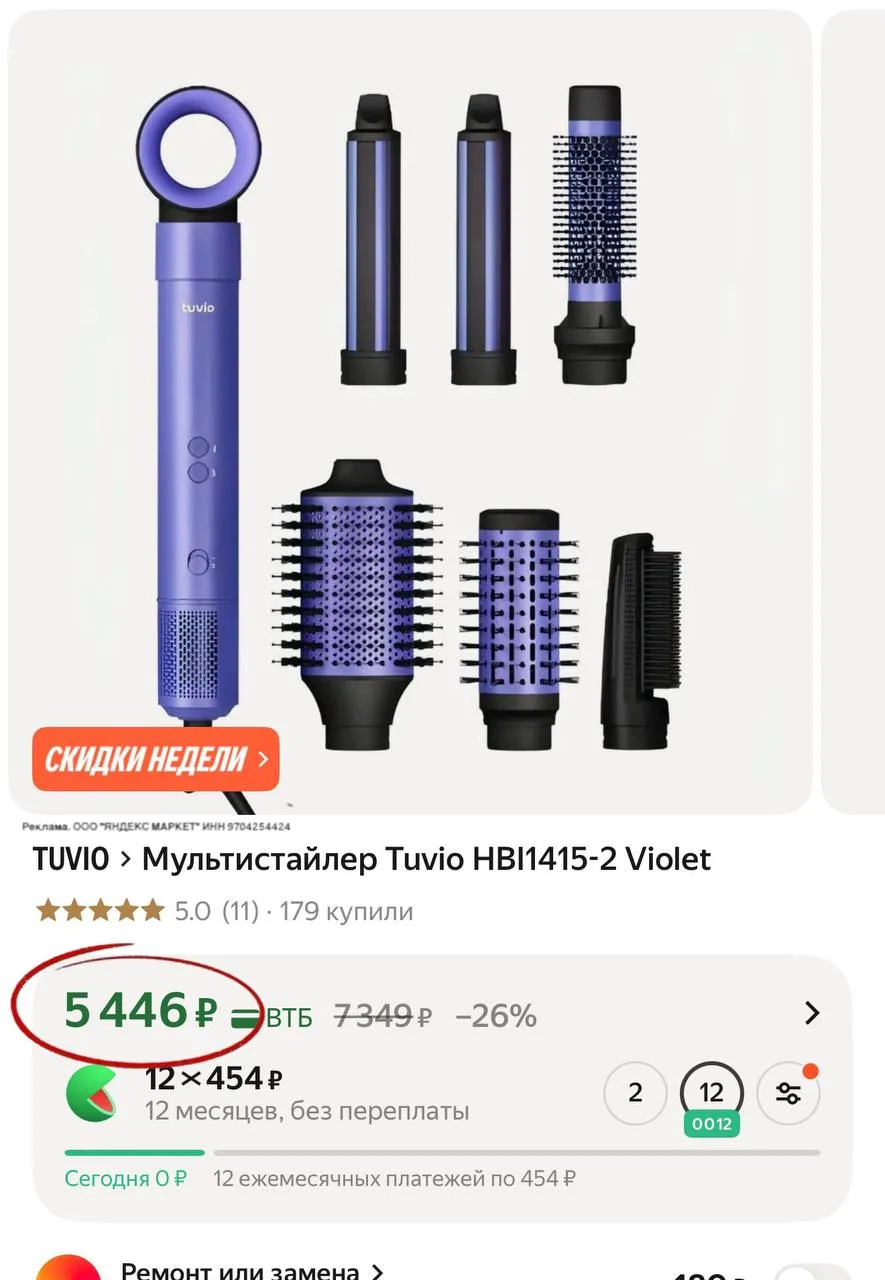Open the TUVIO brand page link

(x=70, y=859)
